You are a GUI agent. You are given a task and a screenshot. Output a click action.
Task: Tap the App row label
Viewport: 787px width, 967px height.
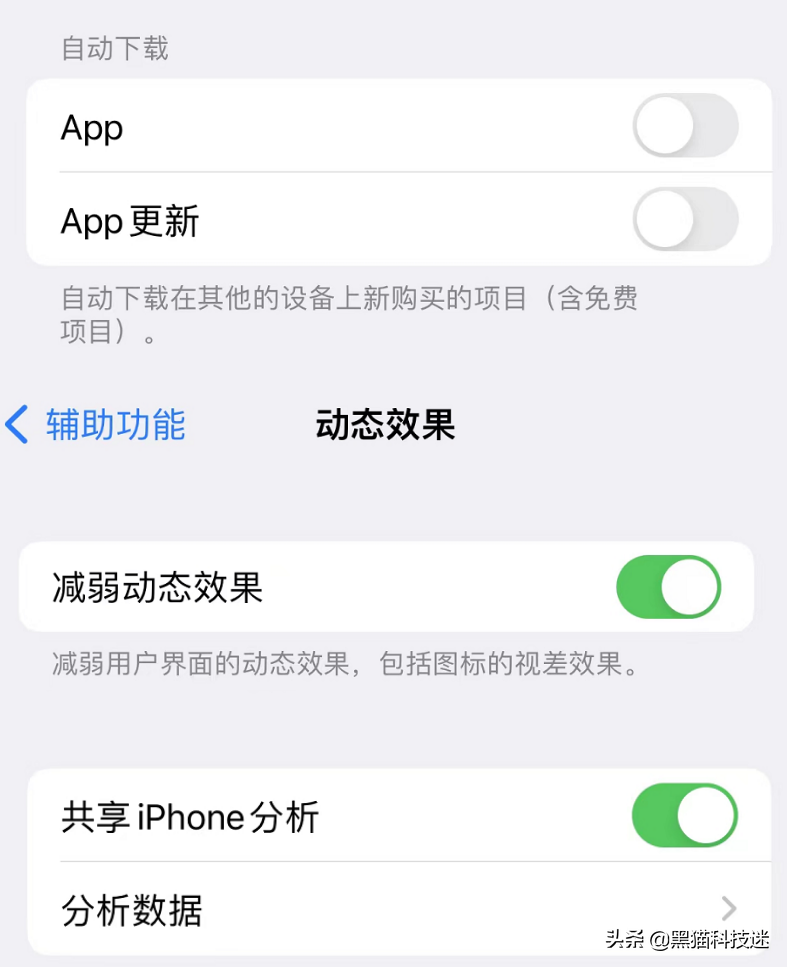pos(91,128)
